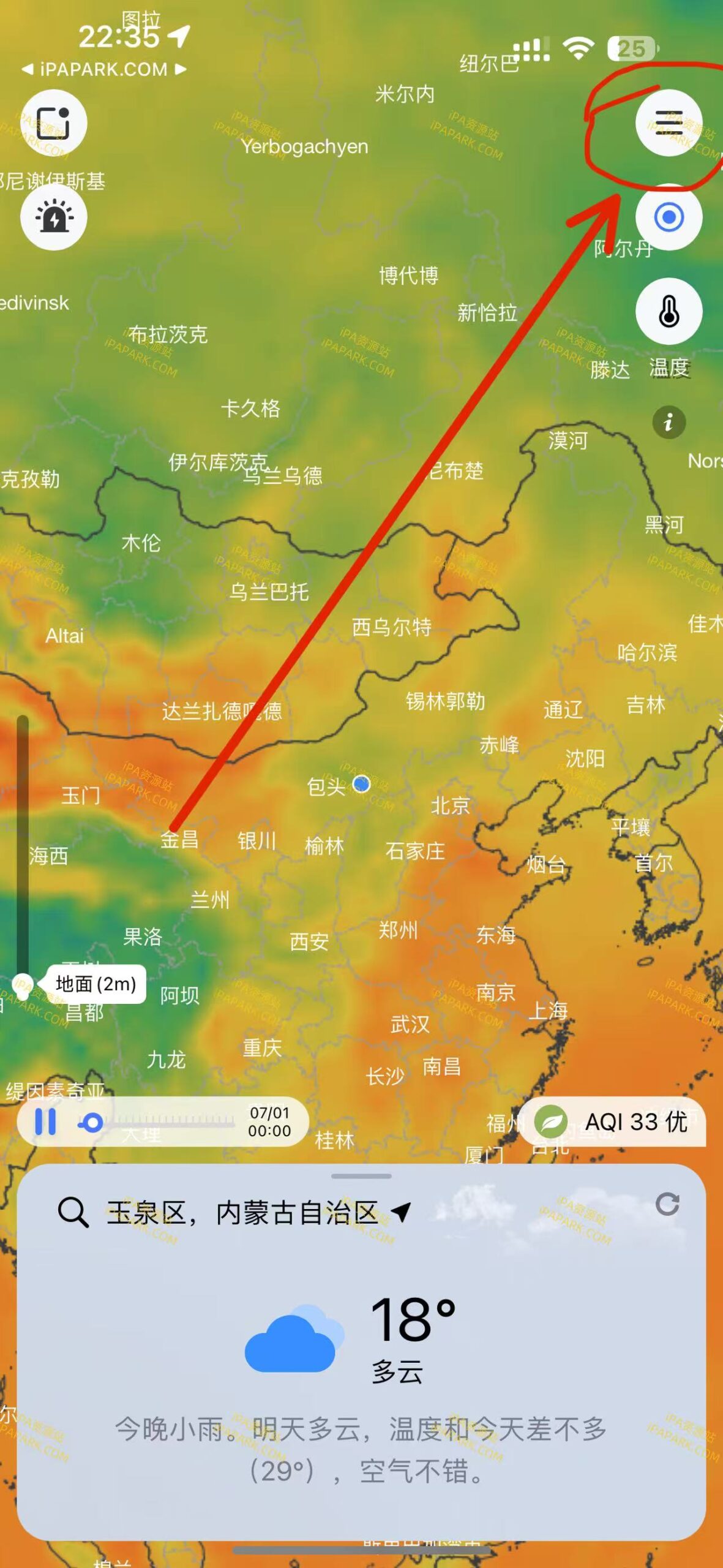The image size is (723, 1568).
Task: Open the screenshot capture tool
Action: [53, 122]
